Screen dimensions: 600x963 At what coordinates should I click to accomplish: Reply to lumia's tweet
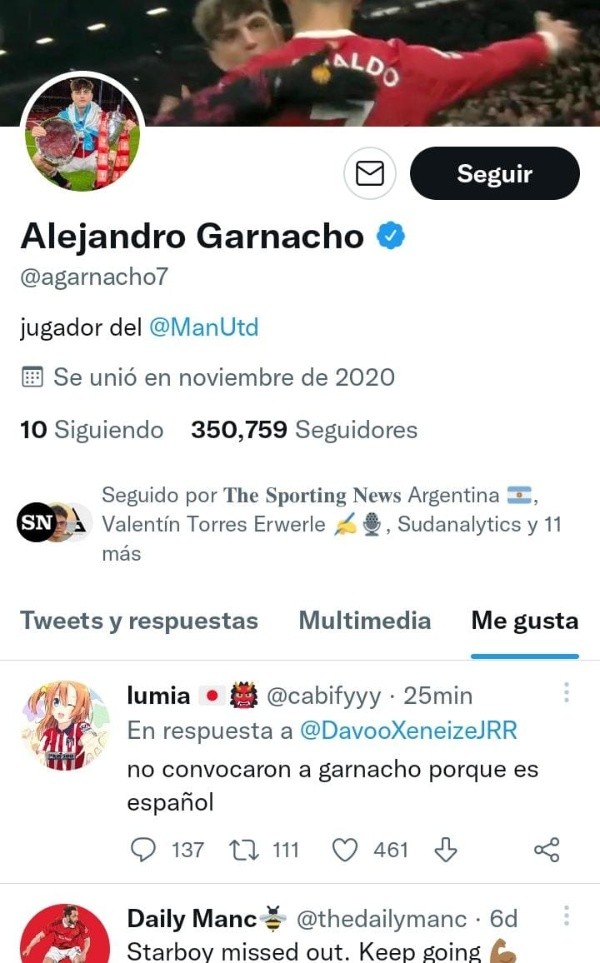click(145, 850)
